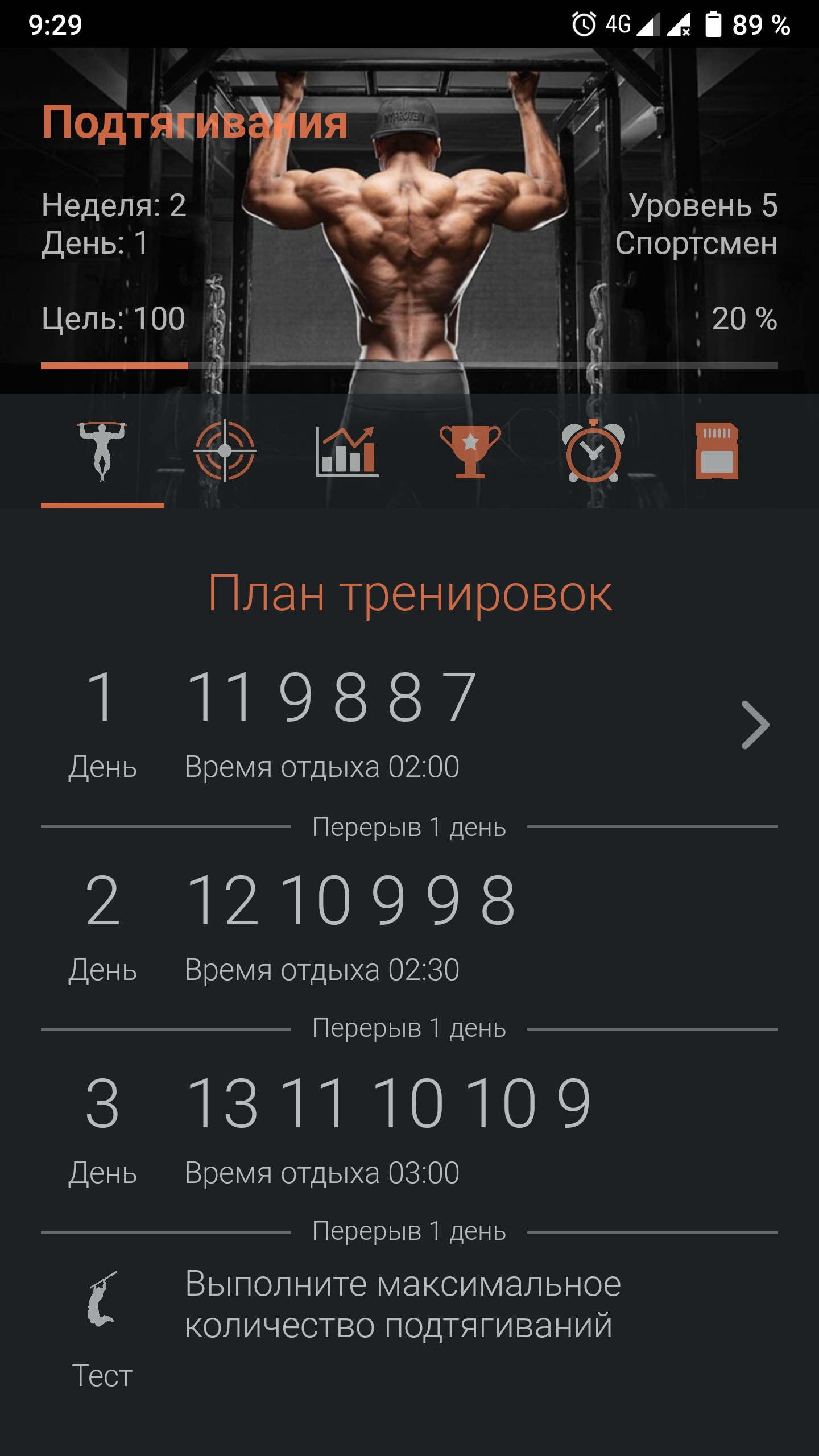Switch to the statistics chart tab

click(x=348, y=452)
